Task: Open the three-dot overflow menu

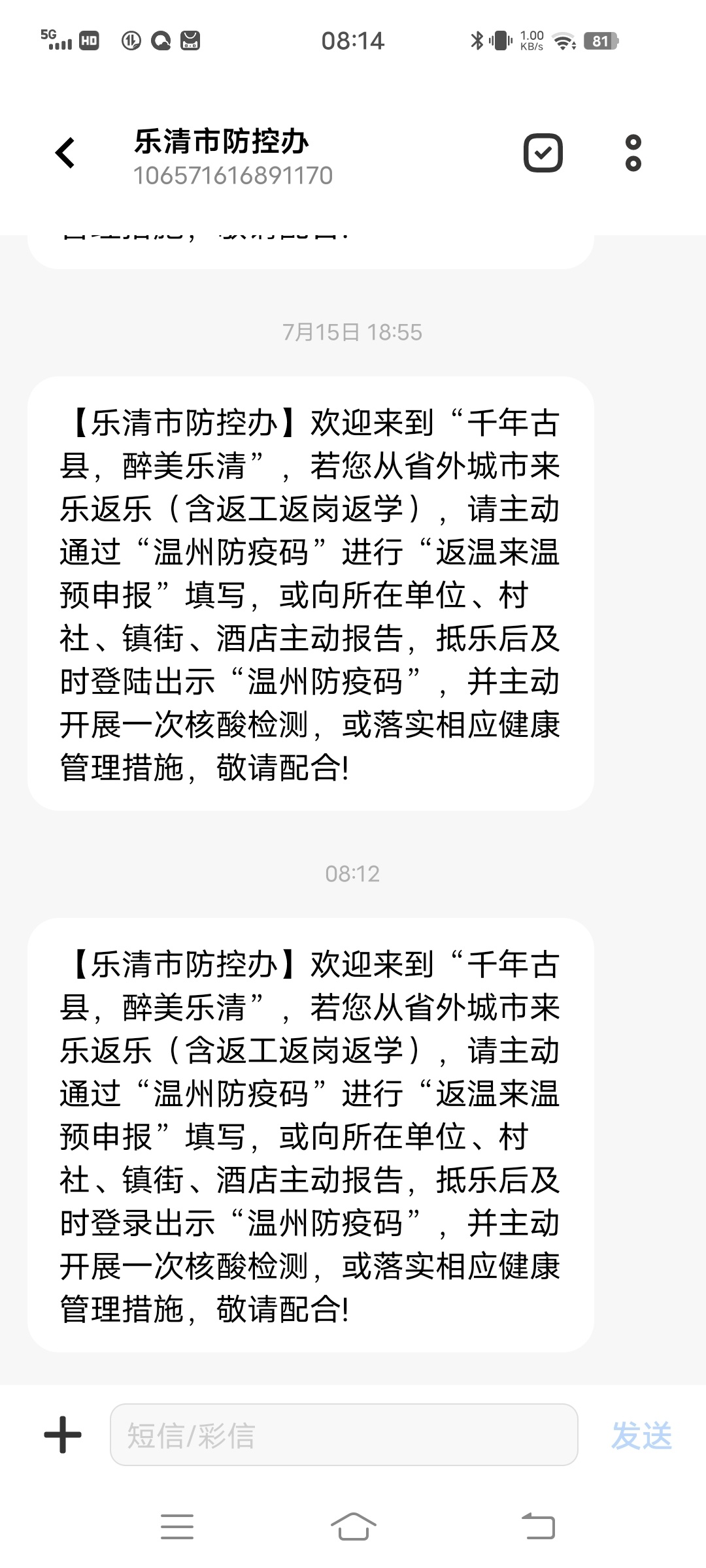Action: pos(633,154)
